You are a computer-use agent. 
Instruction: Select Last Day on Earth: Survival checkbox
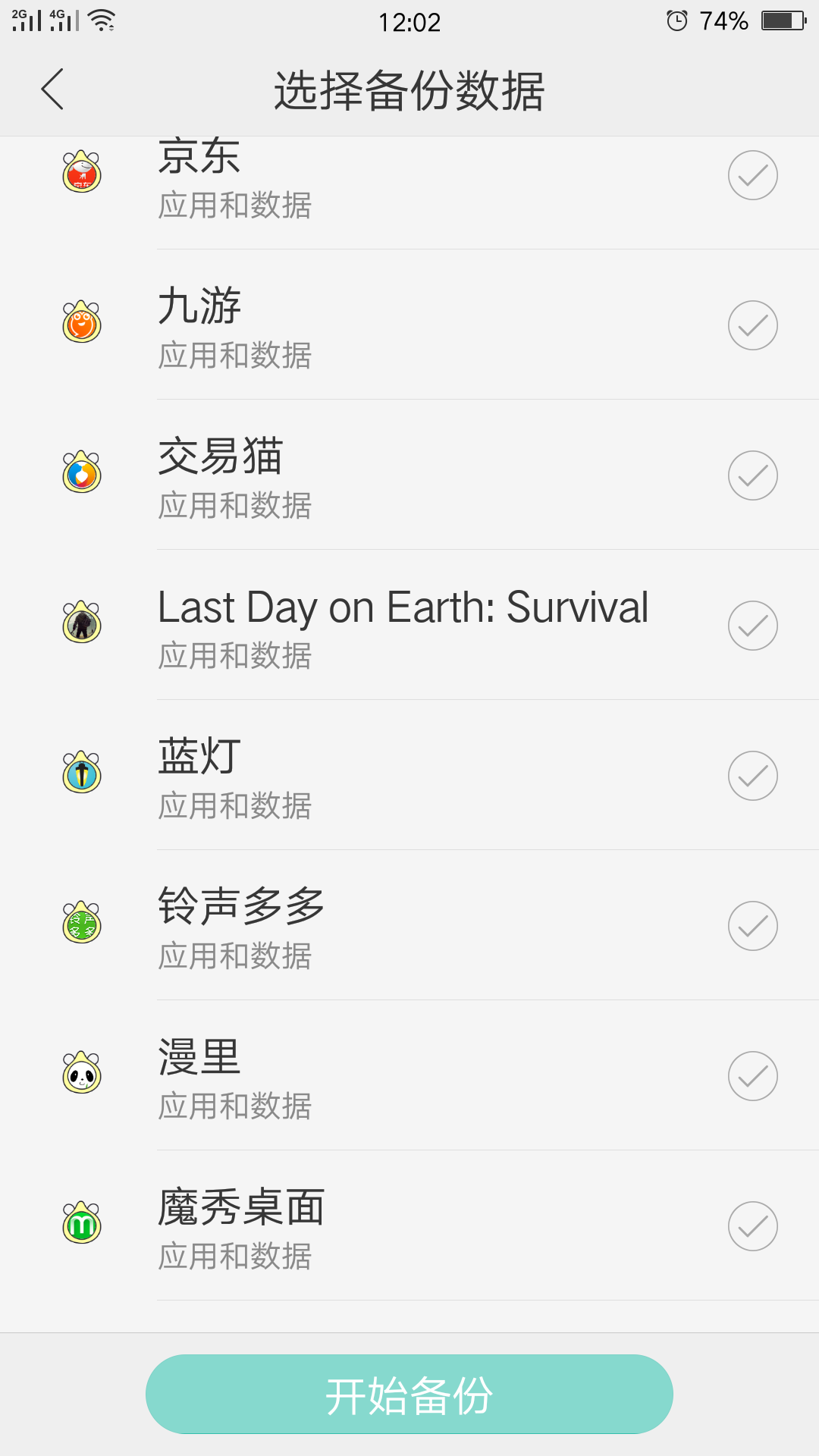[752, 626]
